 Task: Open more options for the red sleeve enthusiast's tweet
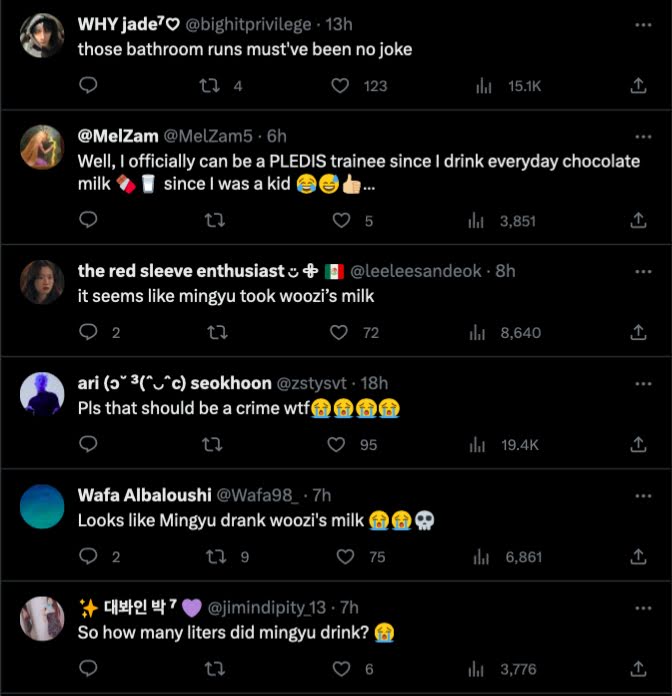[643, 271]
